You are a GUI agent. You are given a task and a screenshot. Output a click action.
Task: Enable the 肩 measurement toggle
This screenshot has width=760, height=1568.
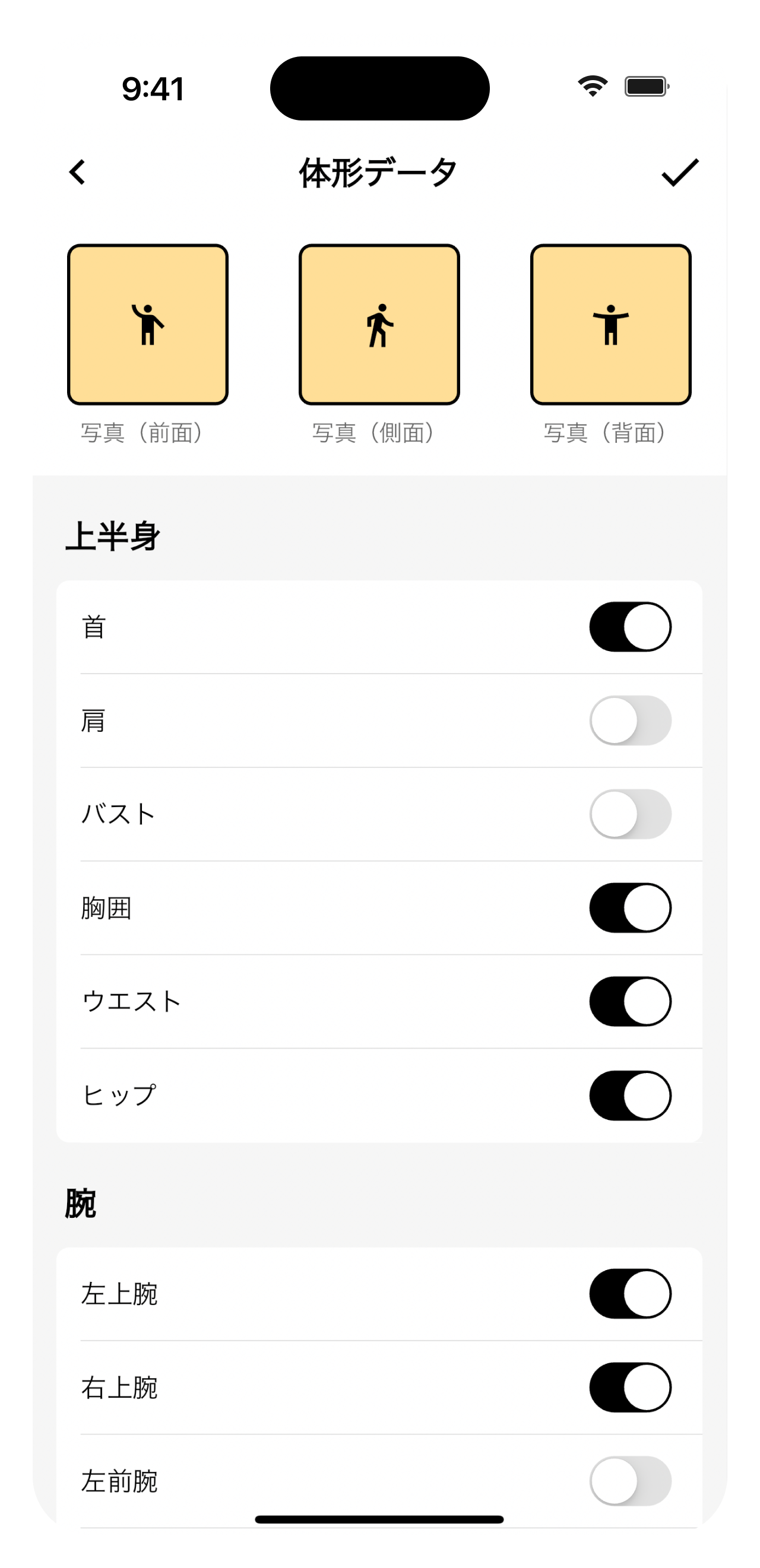[x=630, y=720]
